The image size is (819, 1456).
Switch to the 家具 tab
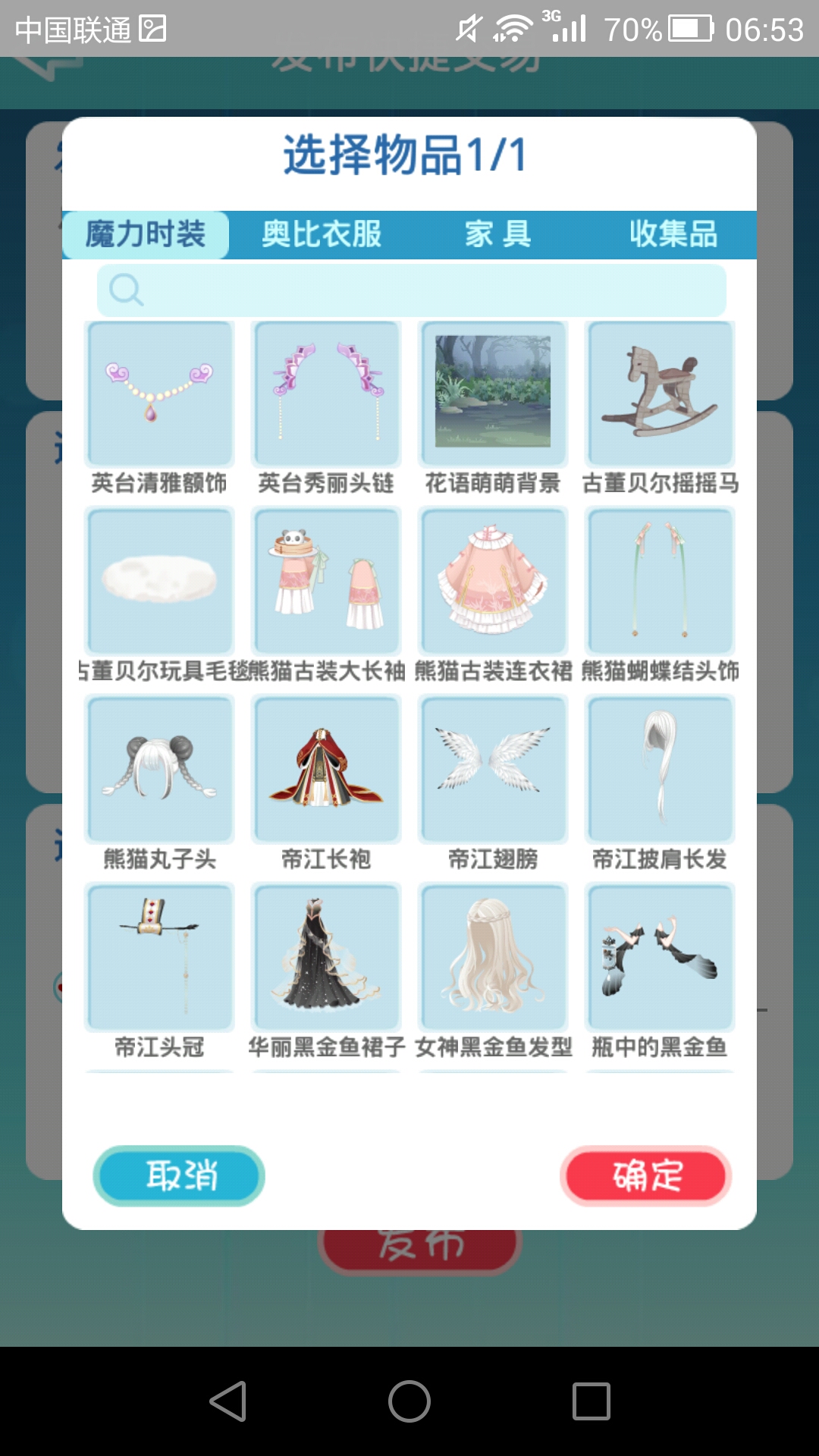(x=497, y=234)
